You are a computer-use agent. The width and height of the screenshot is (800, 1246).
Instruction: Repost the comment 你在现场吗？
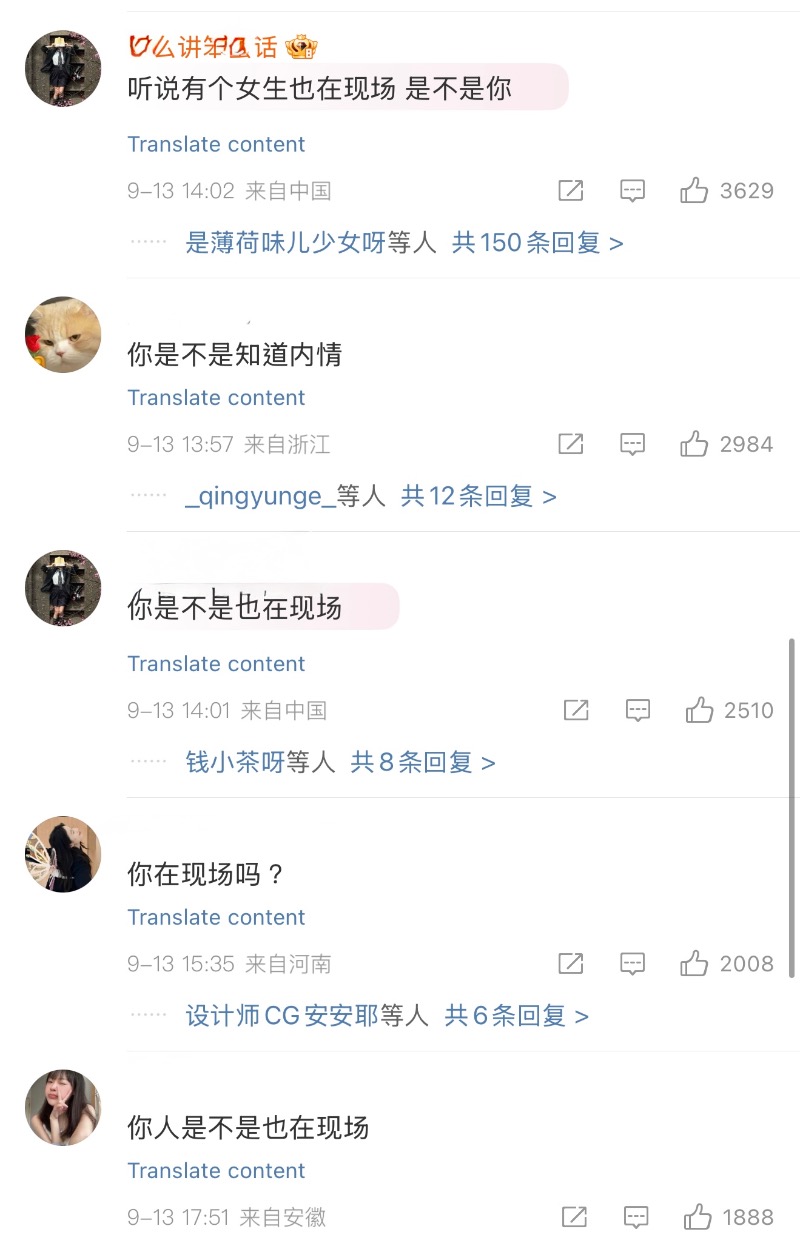[x=570, y=964]
